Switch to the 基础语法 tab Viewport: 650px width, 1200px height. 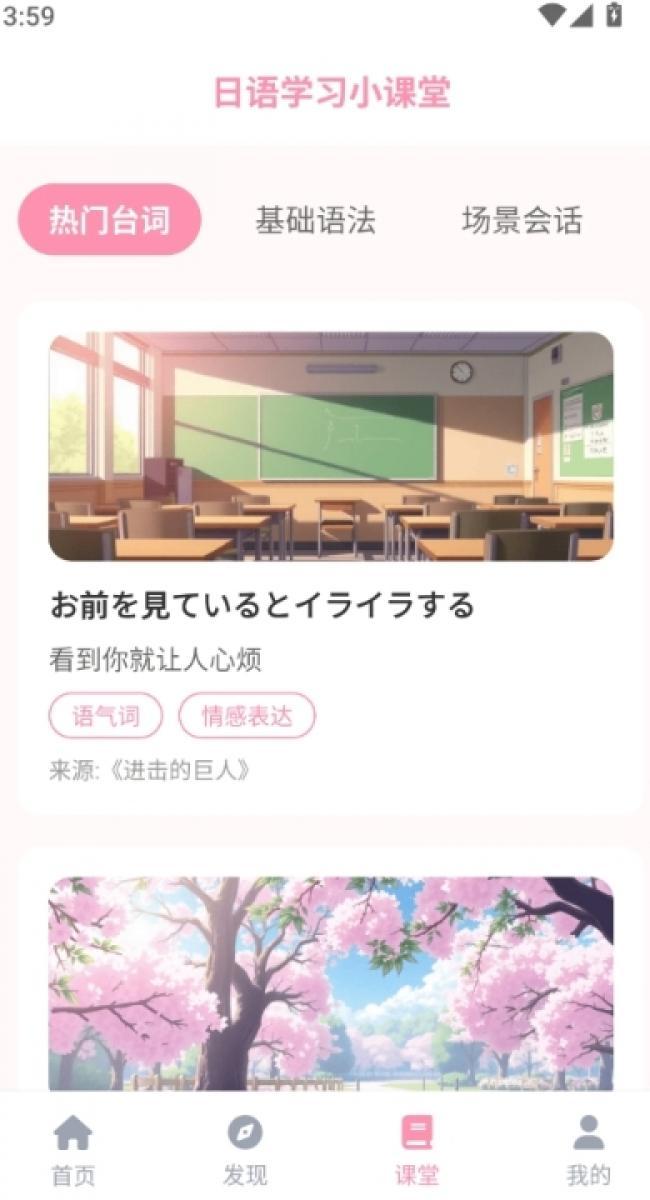315,220
